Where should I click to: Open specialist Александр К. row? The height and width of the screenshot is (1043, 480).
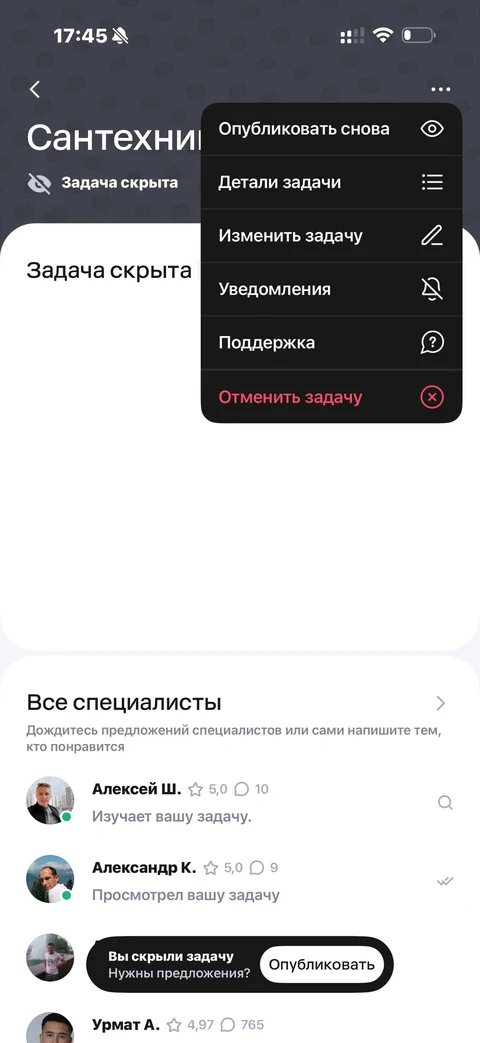pyautogui.click(x=240, y=880)
